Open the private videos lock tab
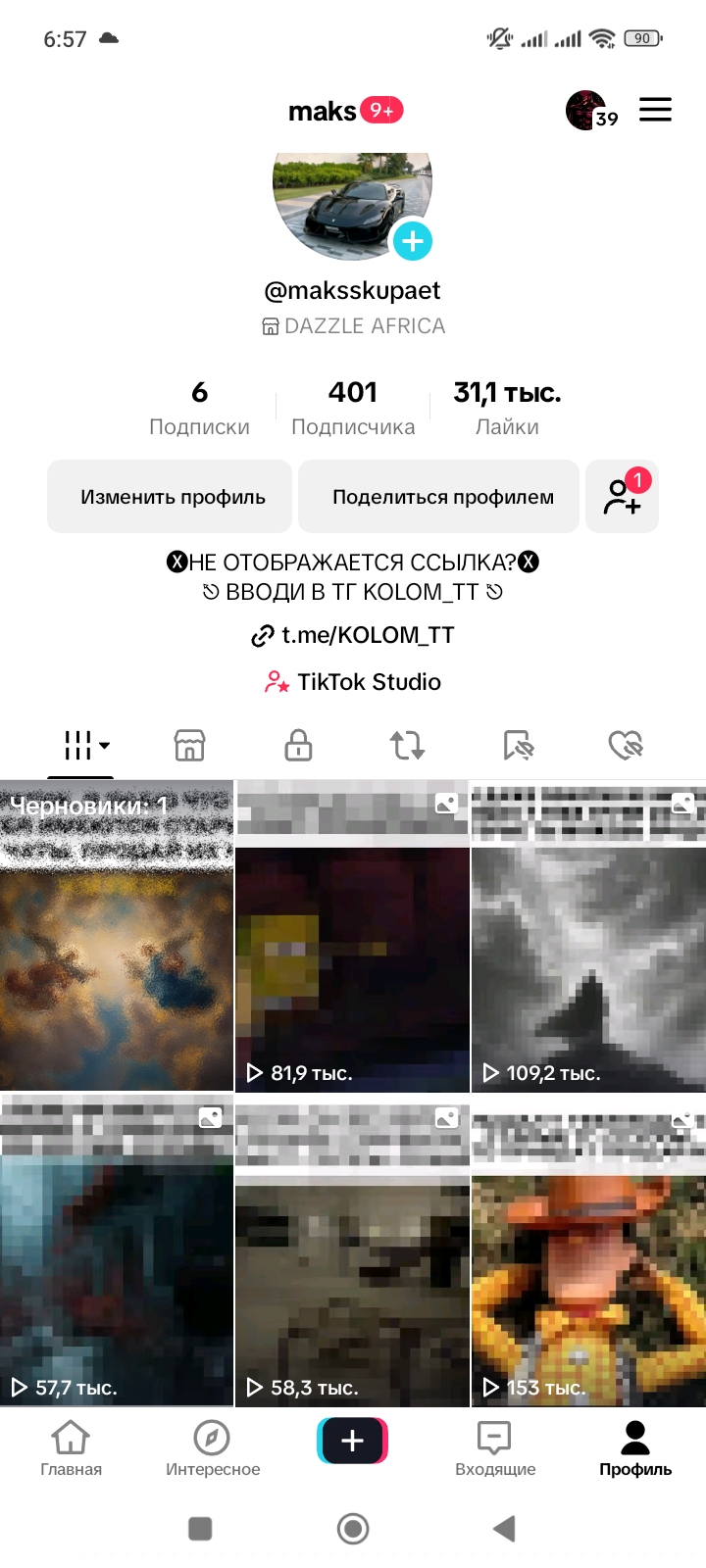 [297, 746]
